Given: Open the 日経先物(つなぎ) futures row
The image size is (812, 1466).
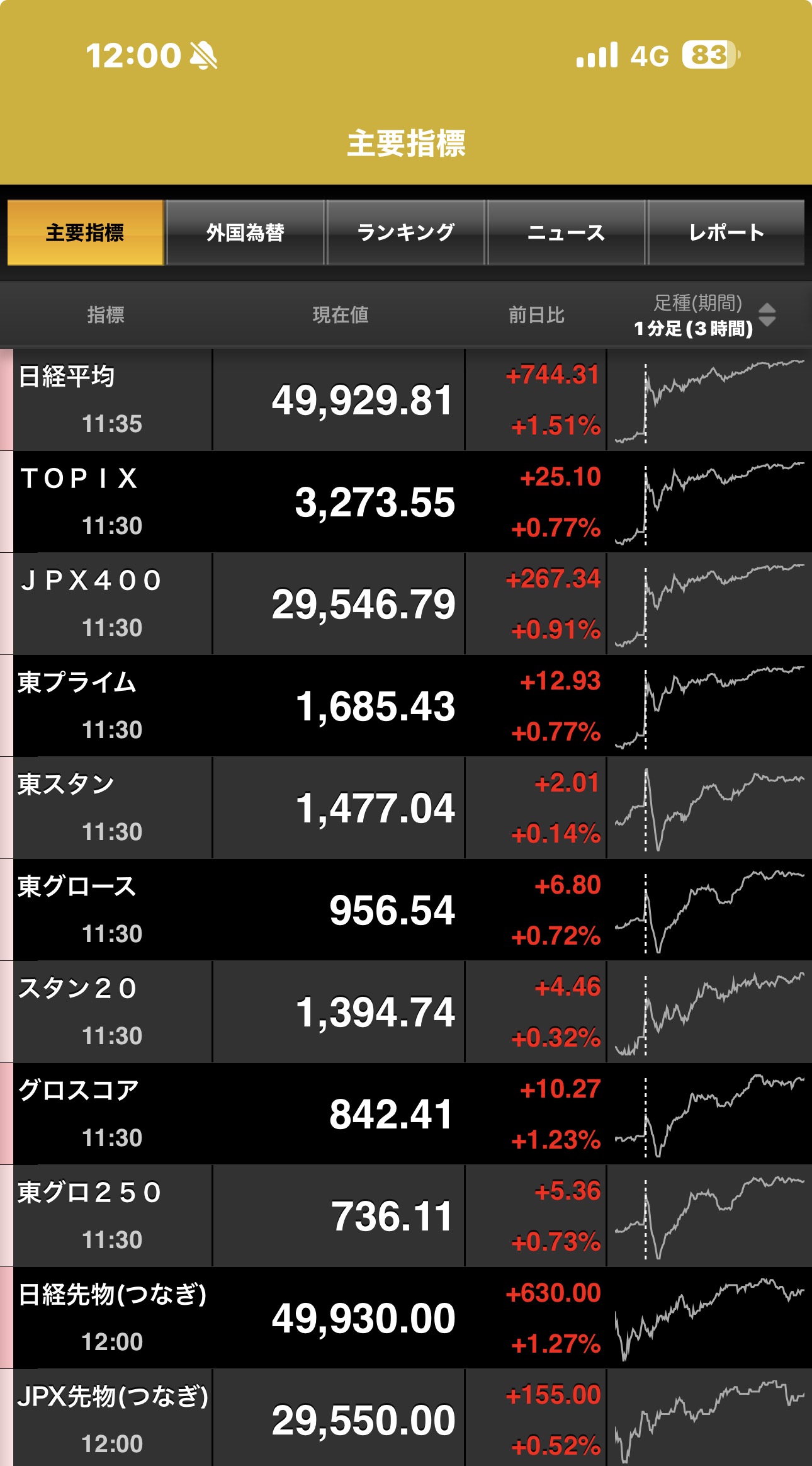Looking at the screenshot, I should (113, 1317).
